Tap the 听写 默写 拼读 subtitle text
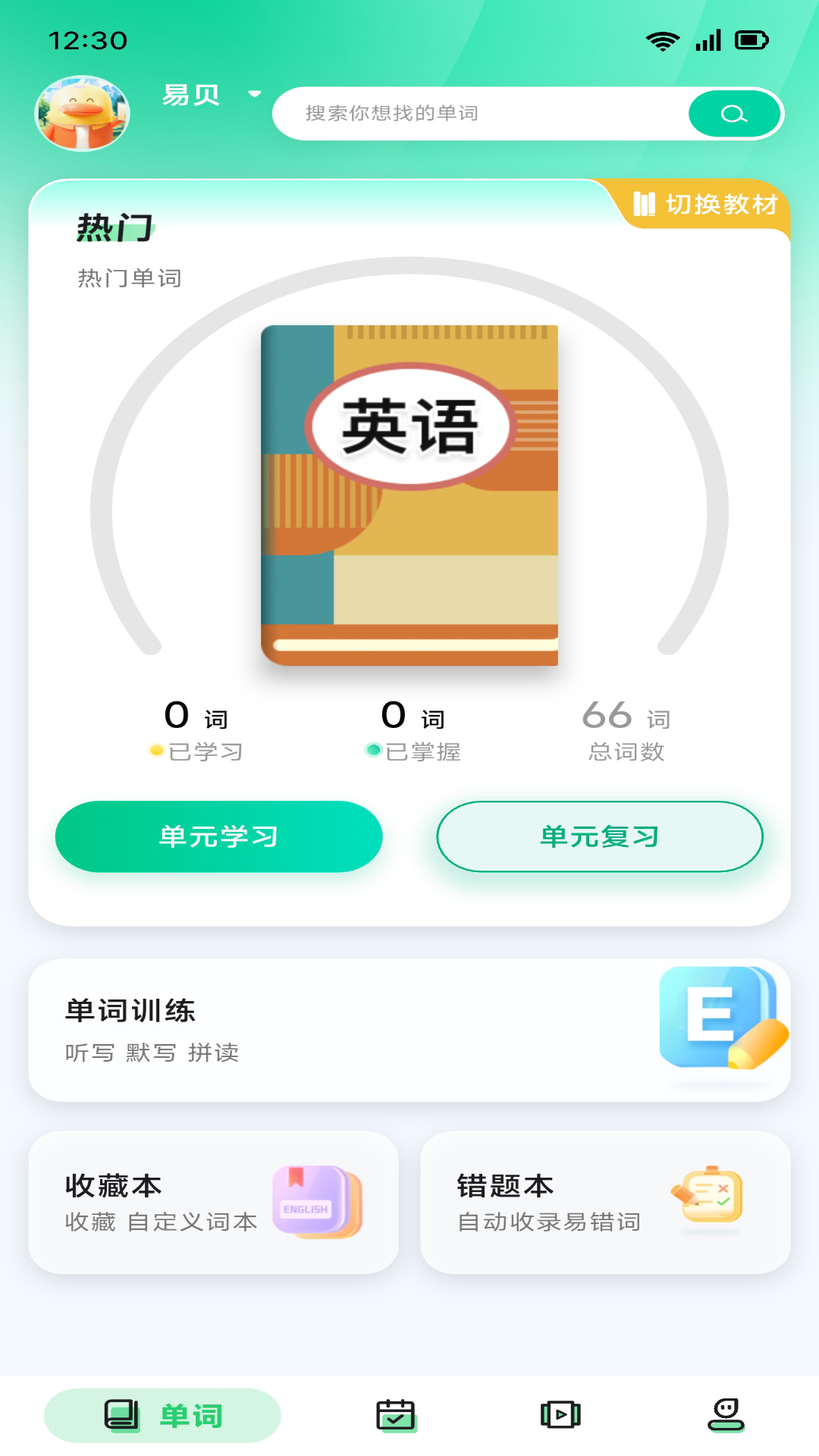This screenshot has width=819, height=1456. (x=151, y=1053)
